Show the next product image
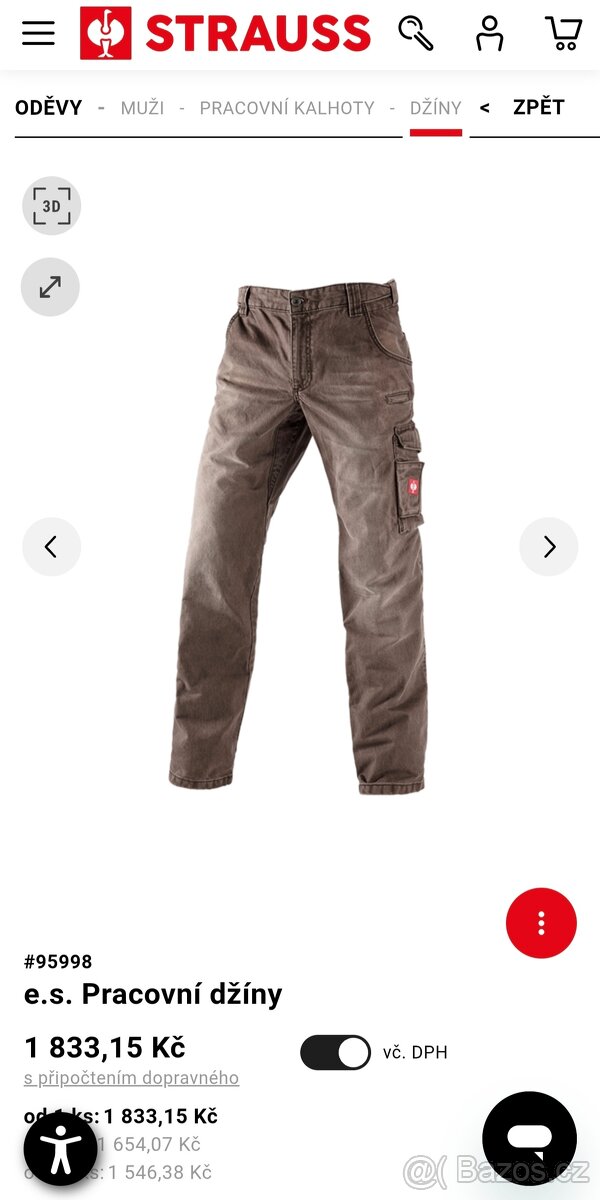The image size is (600, 1200). [548, 547]
